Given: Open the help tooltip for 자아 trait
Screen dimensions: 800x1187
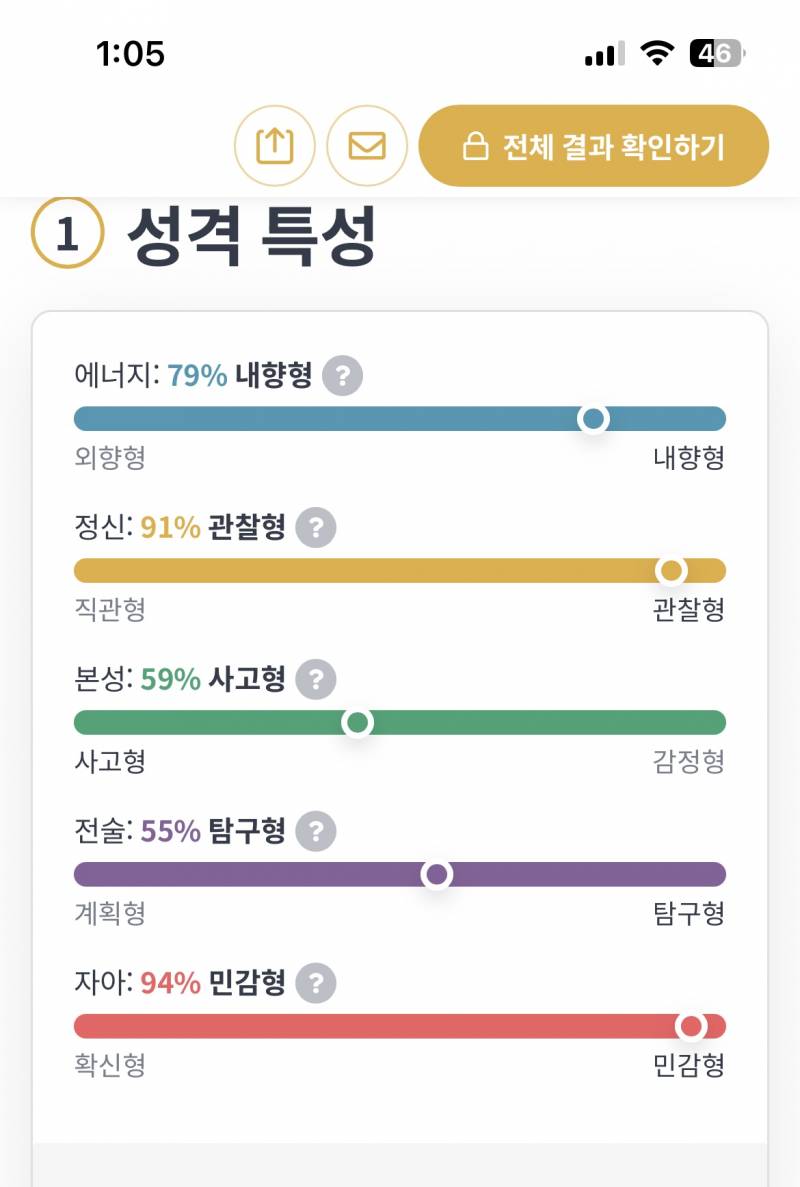Looking at the screenshot, I should 315,983.
